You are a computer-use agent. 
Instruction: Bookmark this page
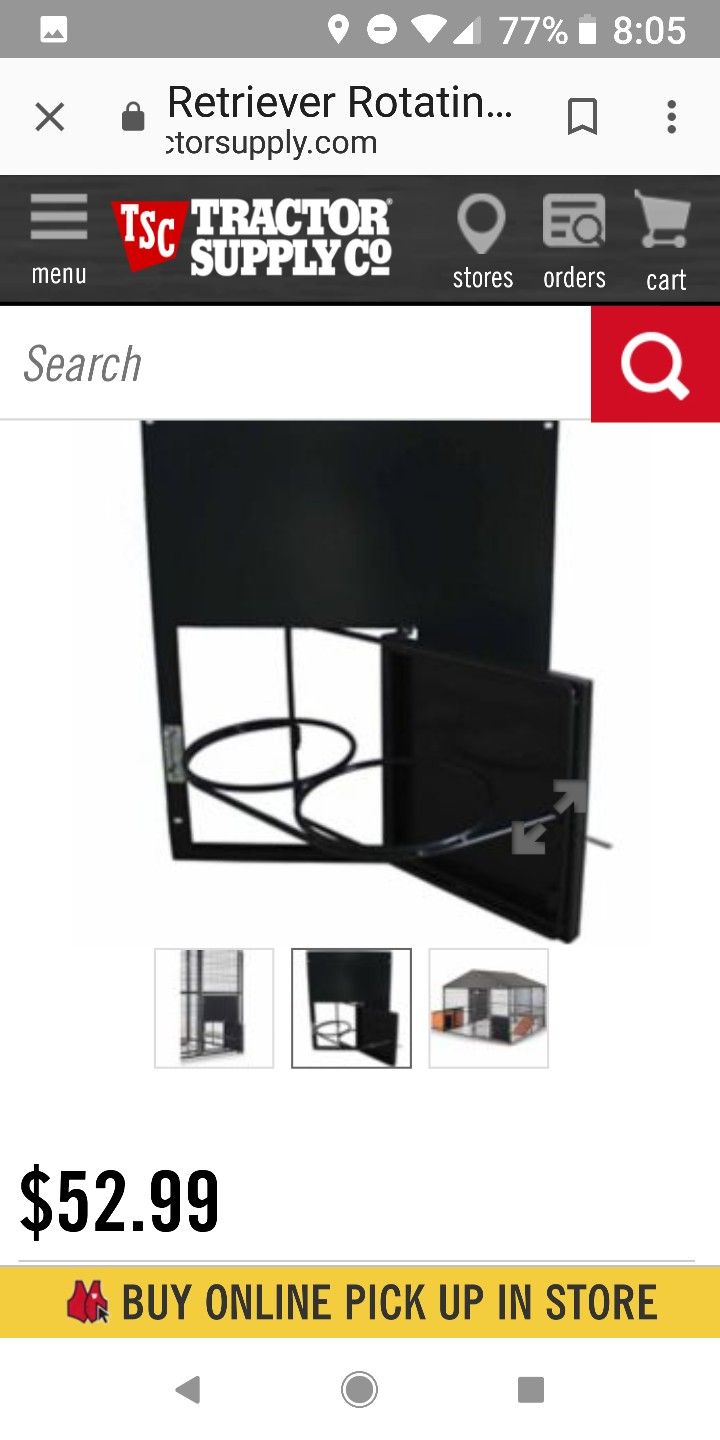[x=582, y=117]
